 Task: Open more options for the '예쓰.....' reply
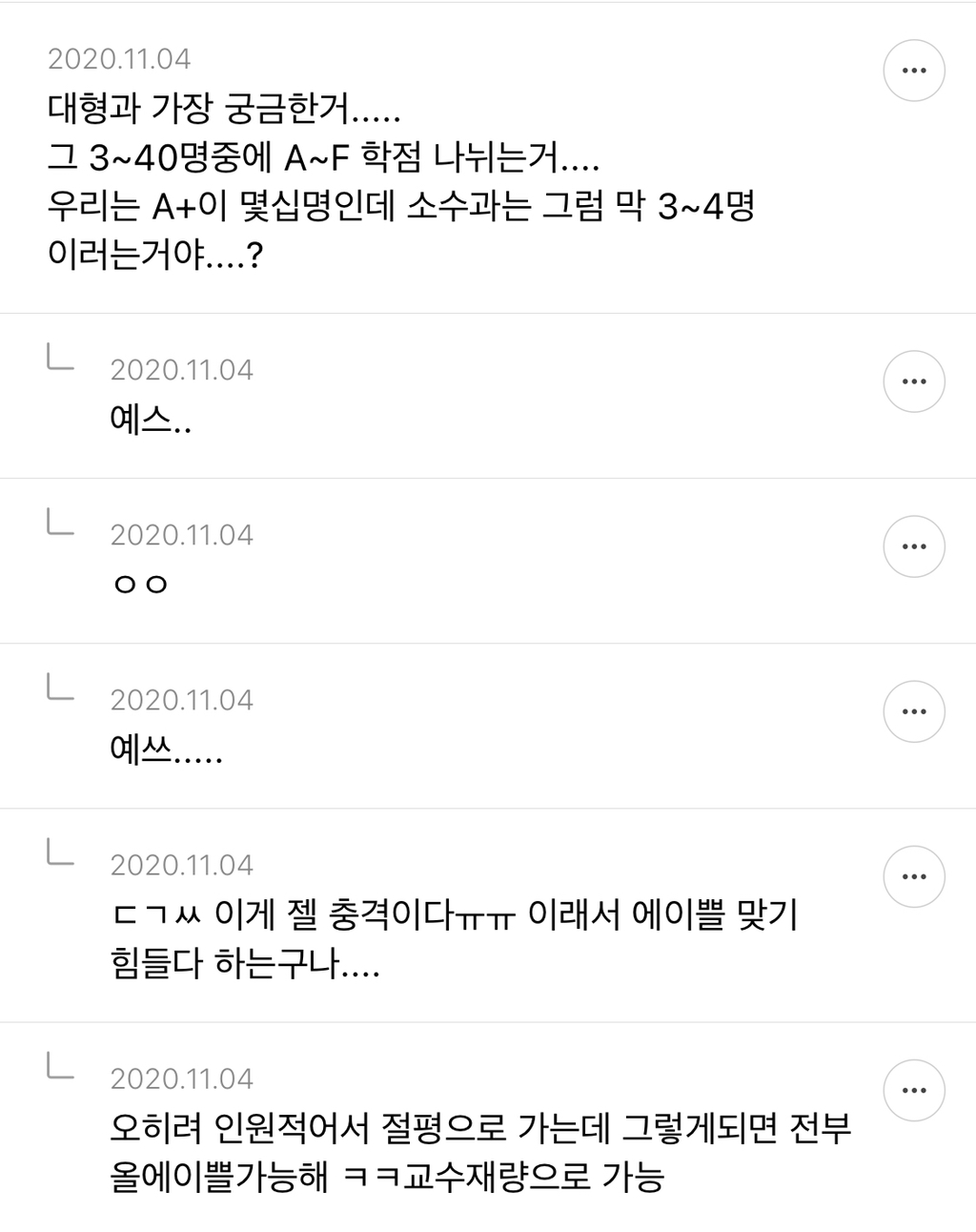914,711
